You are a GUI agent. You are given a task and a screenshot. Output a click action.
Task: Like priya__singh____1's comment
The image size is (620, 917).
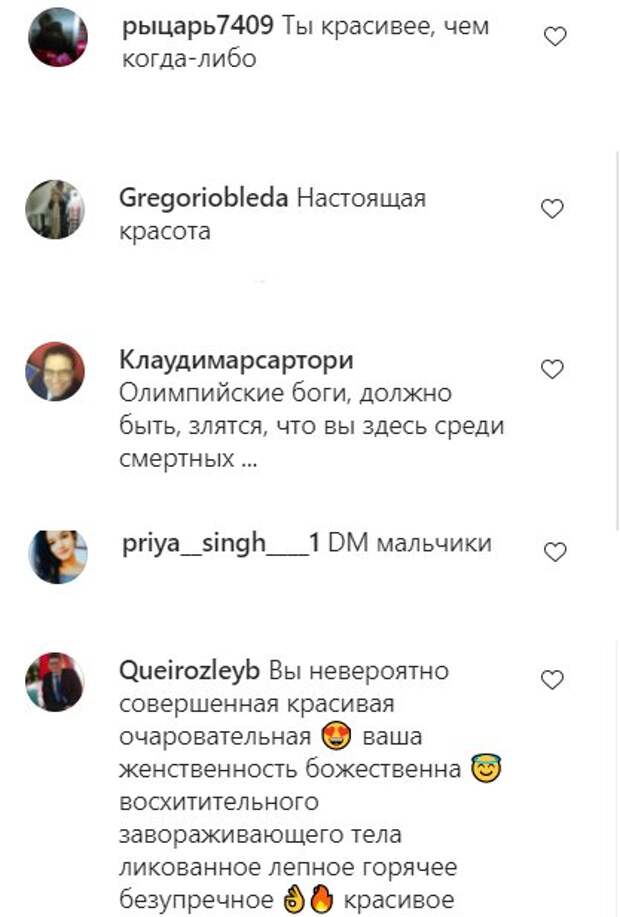tap(553, 552)
